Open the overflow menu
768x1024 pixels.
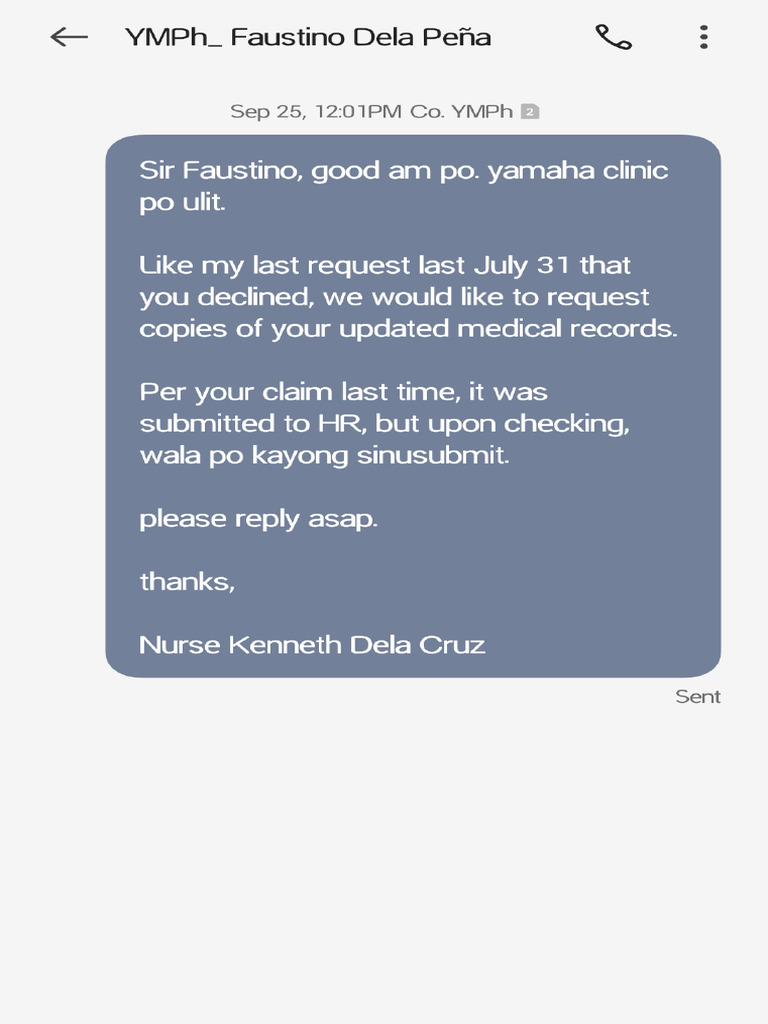(704, 38)
